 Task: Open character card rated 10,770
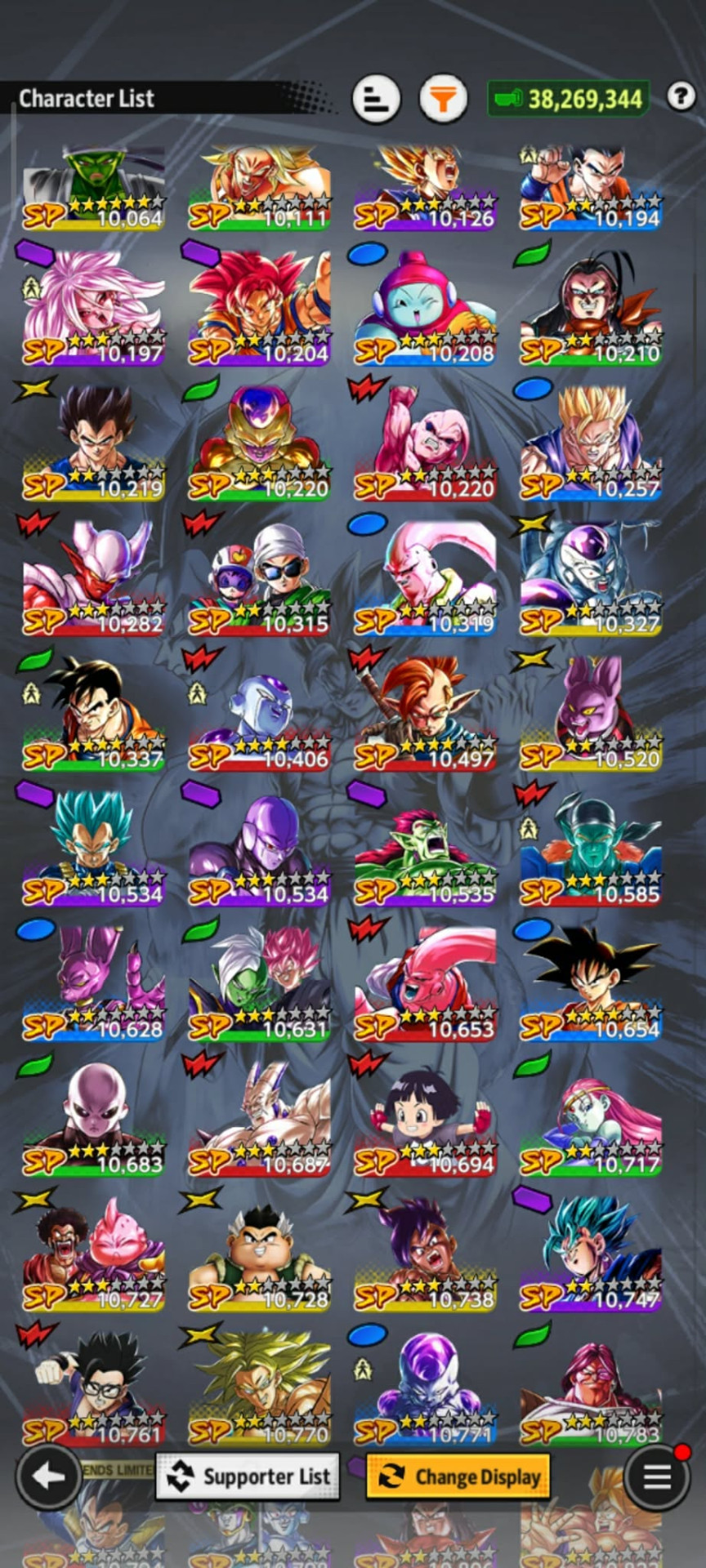click(x=260, y=1388)
